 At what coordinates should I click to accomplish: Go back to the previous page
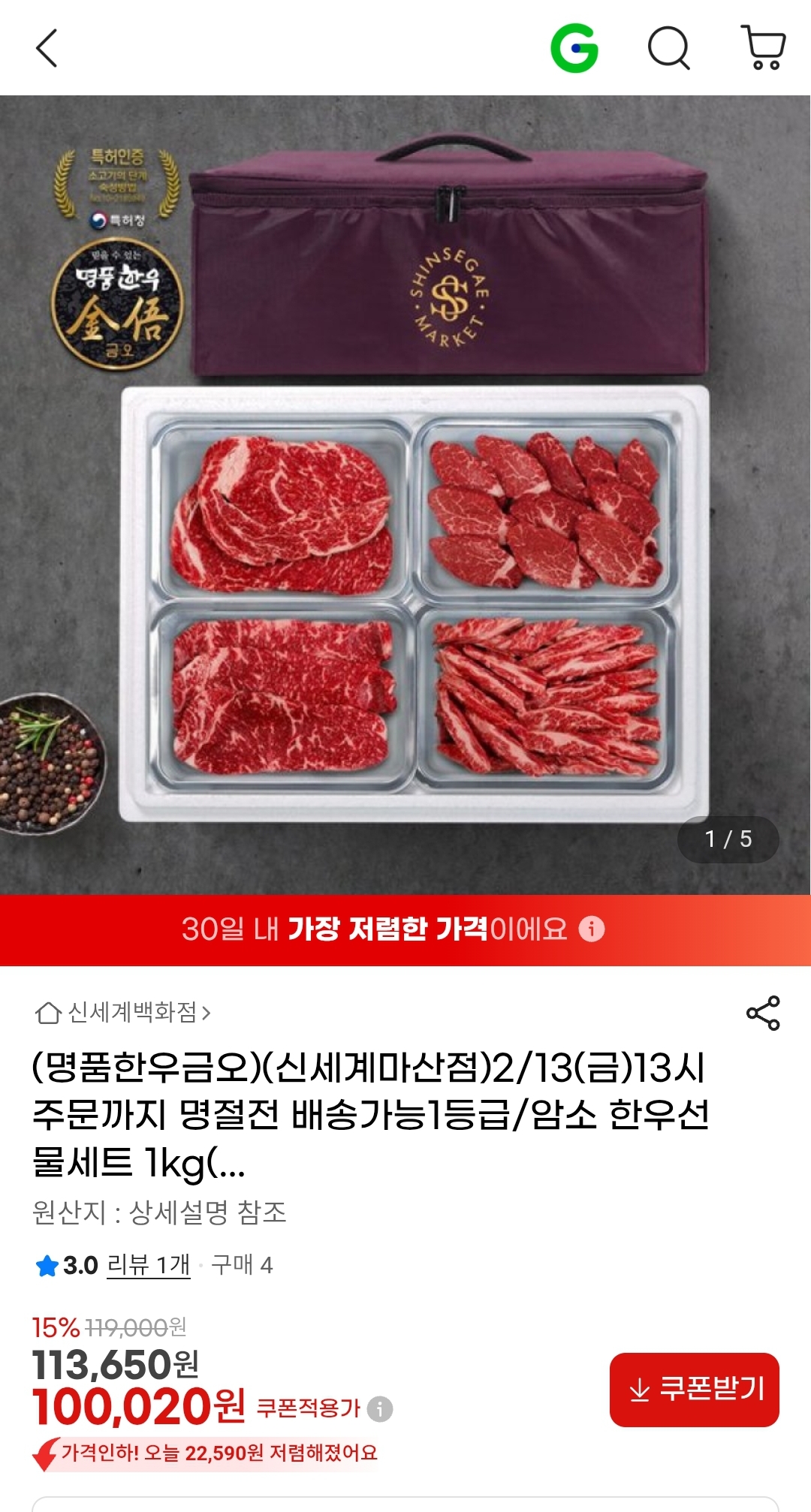click(x=47, y=49)
